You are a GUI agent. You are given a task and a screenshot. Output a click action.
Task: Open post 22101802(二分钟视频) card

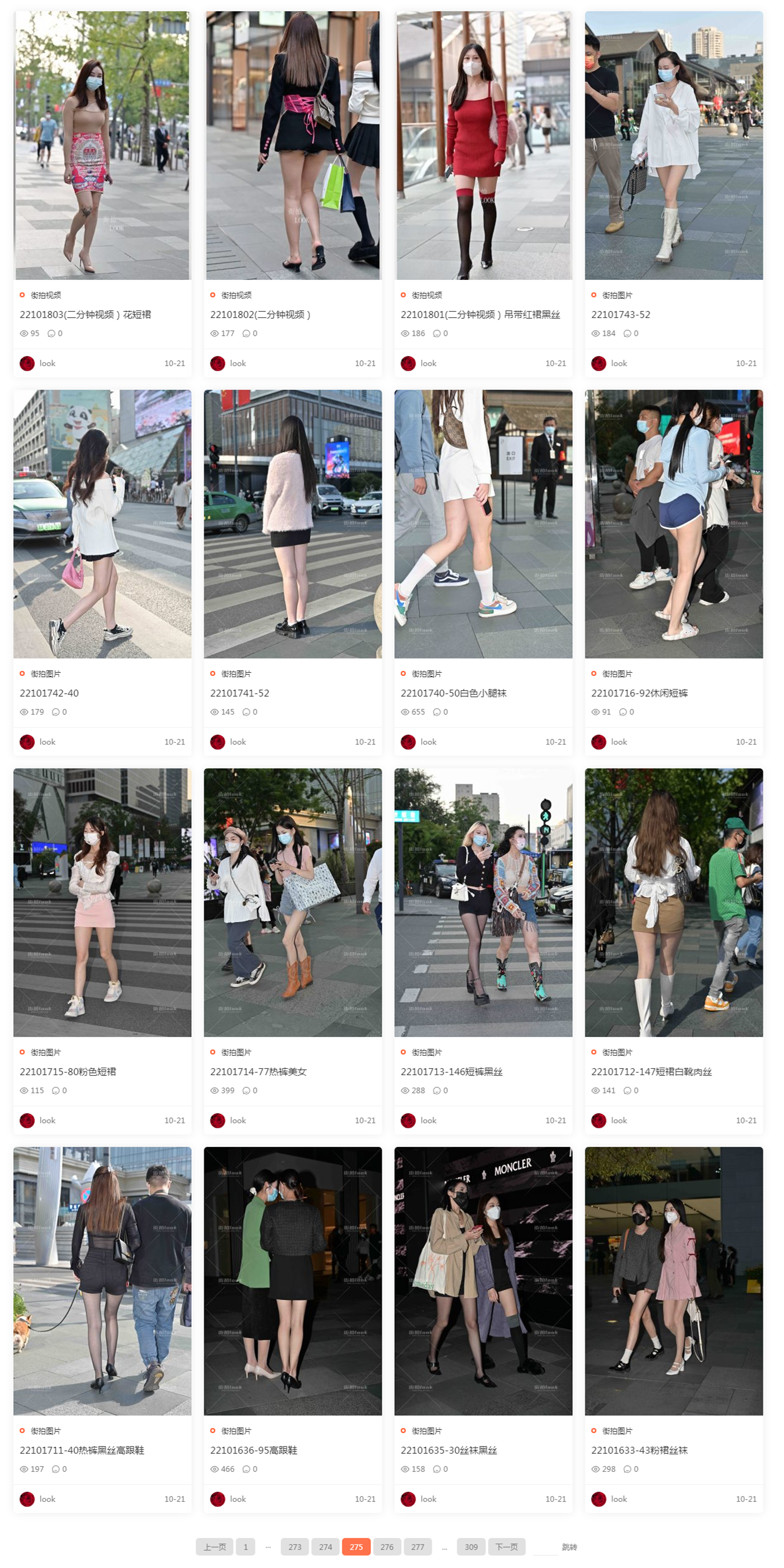pyautogui.click(x=260, y=314)
